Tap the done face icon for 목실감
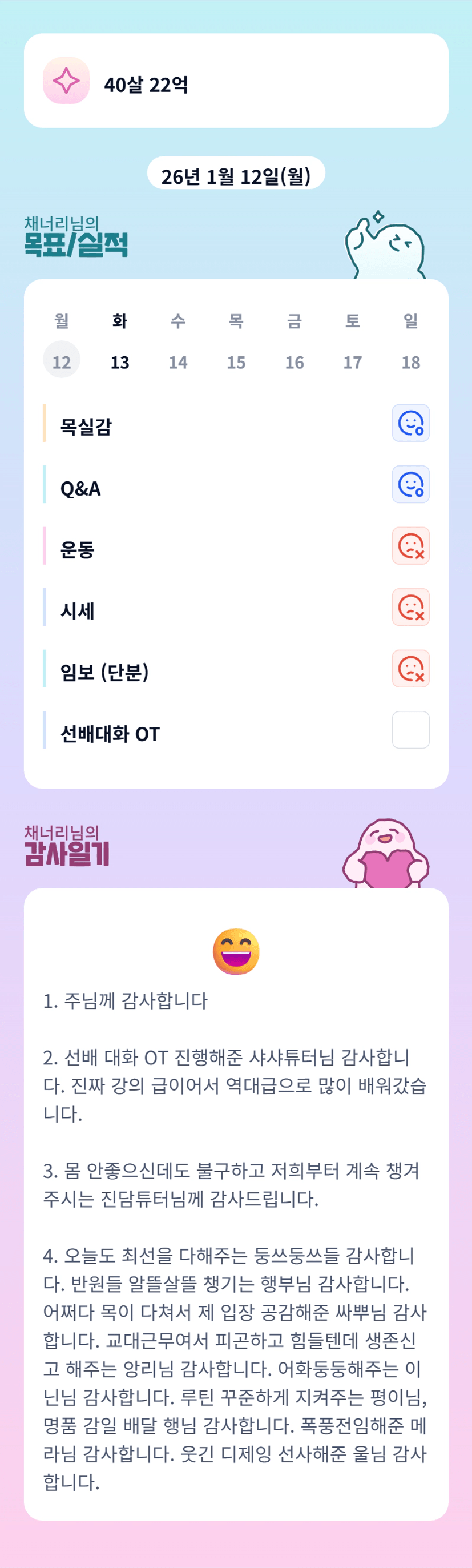The width and height of the screenshot is (472, 1568). [410, 423]
